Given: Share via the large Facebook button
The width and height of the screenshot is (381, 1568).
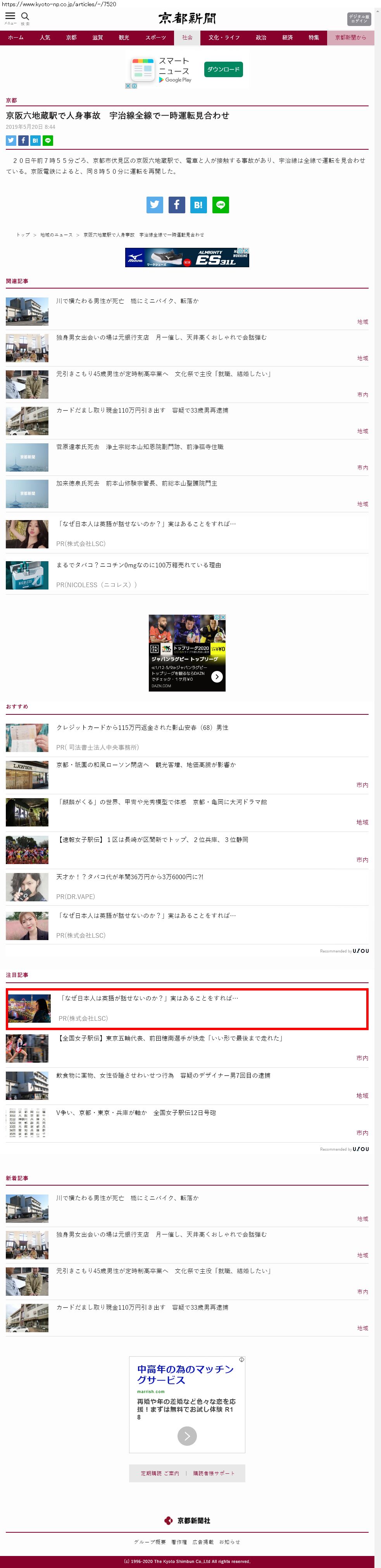Looking at the screenshot, I should (x=176, y=205).
